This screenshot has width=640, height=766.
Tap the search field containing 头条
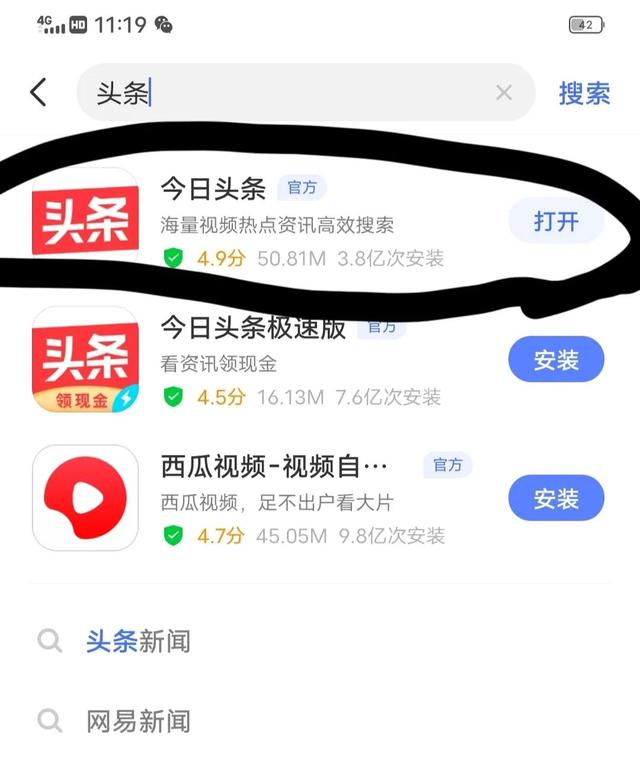290,93
